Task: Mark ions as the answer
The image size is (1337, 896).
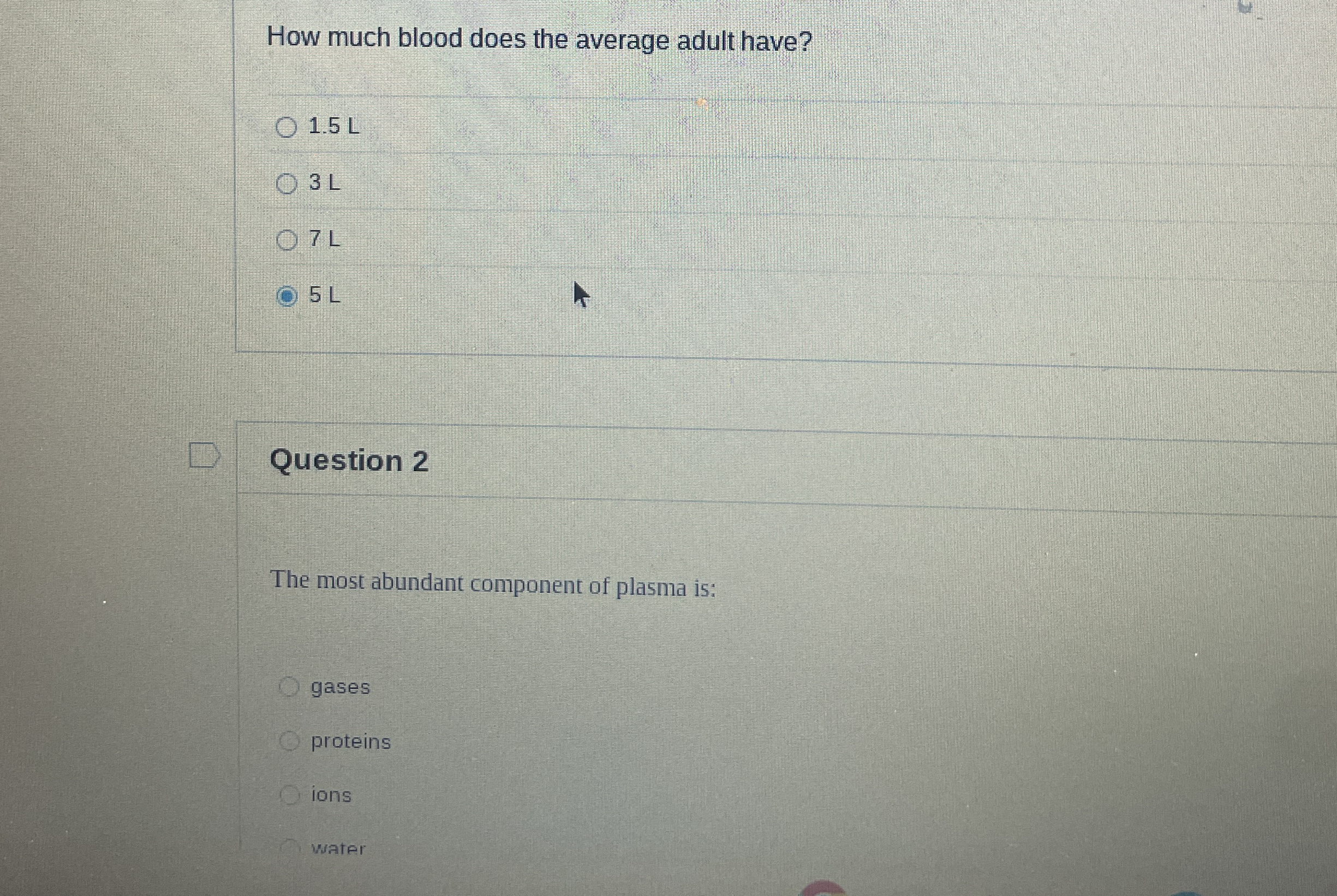Action: (x=289, y=795)
